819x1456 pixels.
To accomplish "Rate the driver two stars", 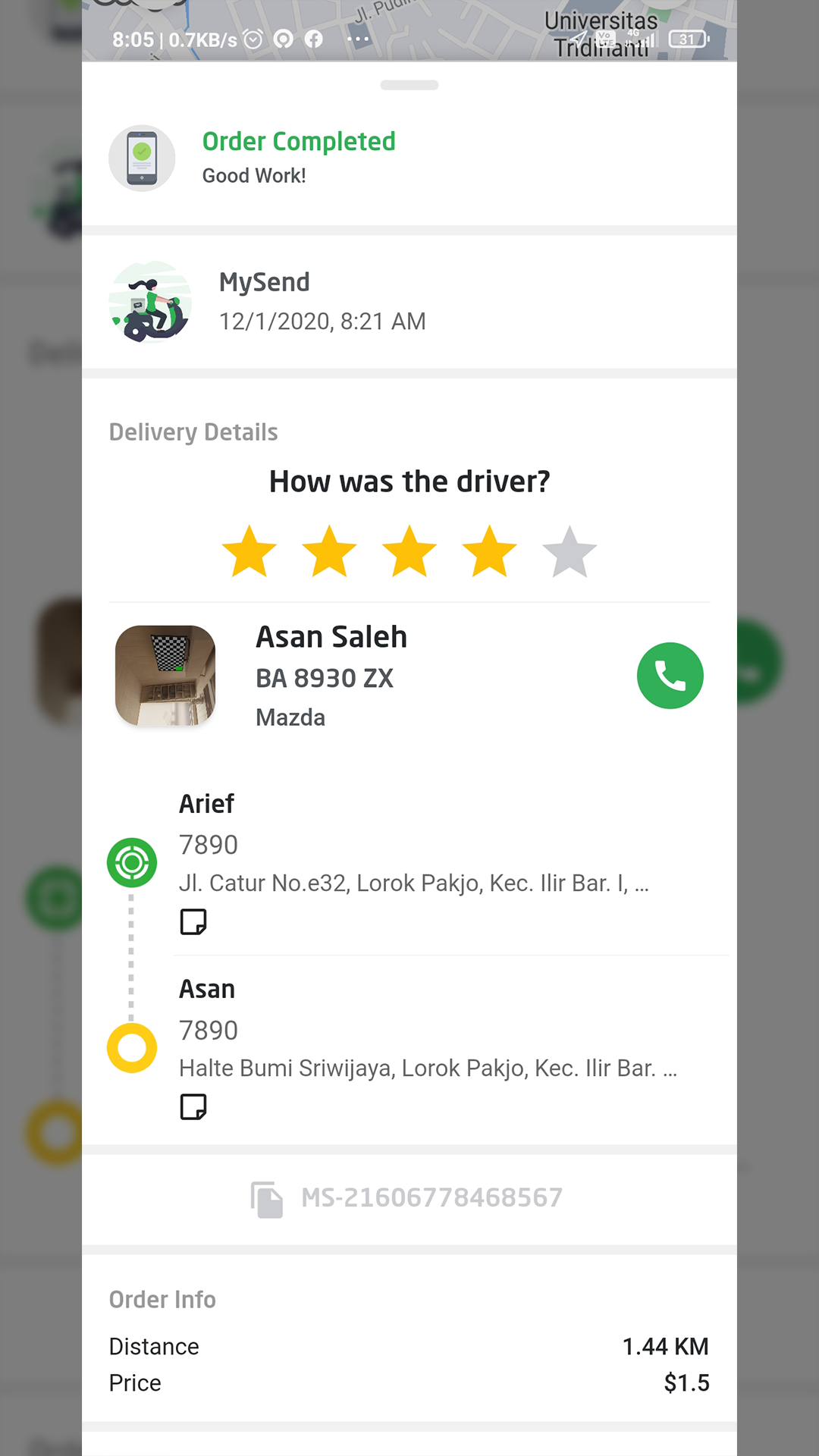I will pos(329,552).
